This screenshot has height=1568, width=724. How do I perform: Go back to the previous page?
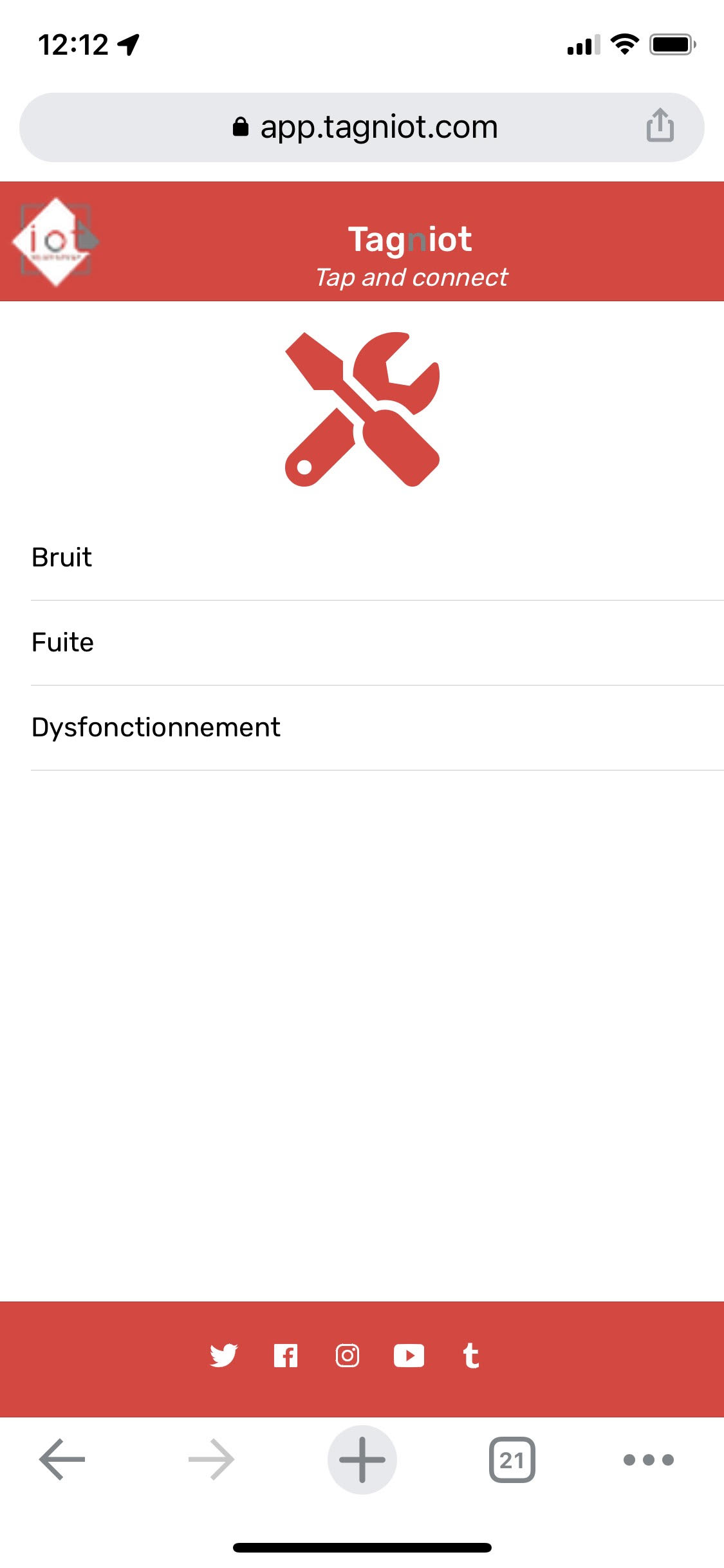pos(62,1460)
